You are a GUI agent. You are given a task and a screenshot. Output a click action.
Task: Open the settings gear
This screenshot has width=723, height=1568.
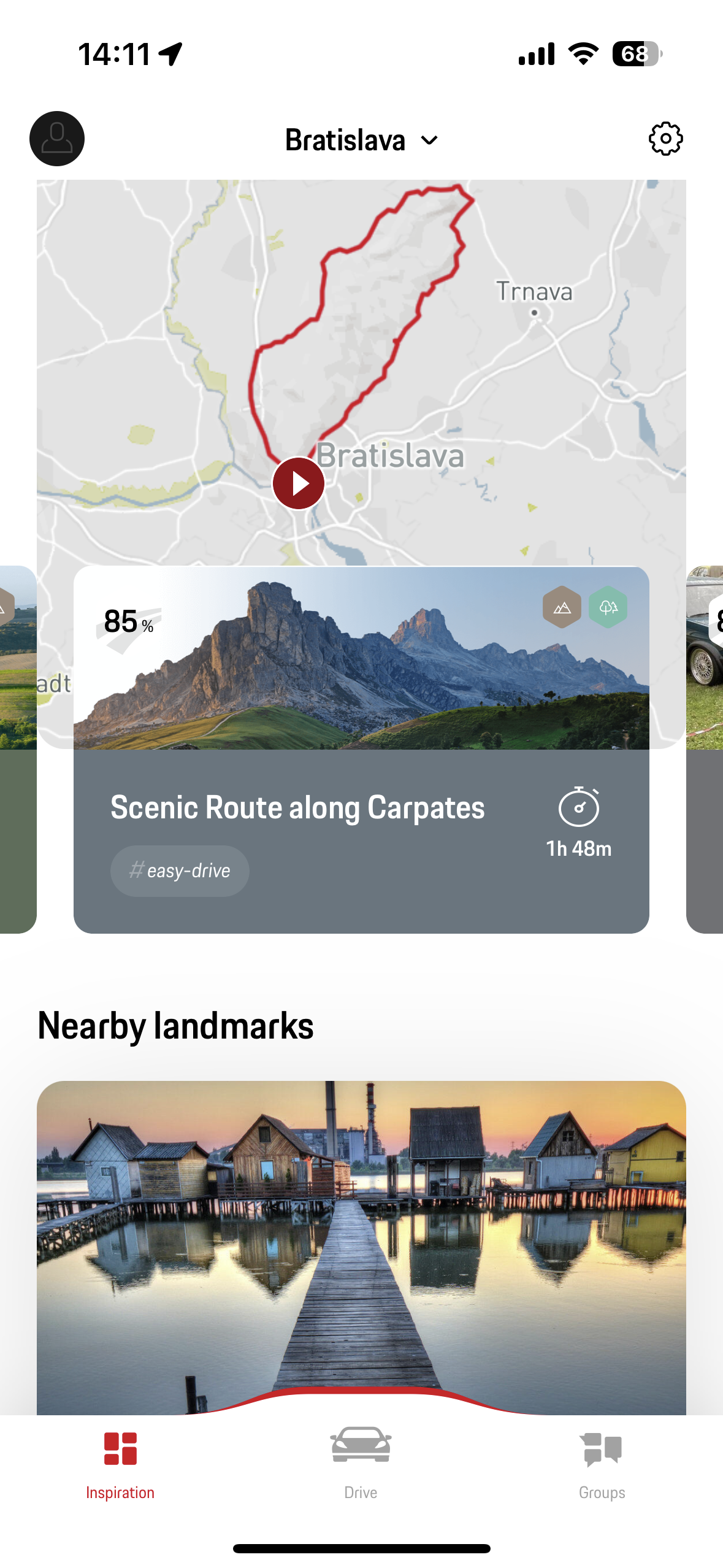click(665, 138)
